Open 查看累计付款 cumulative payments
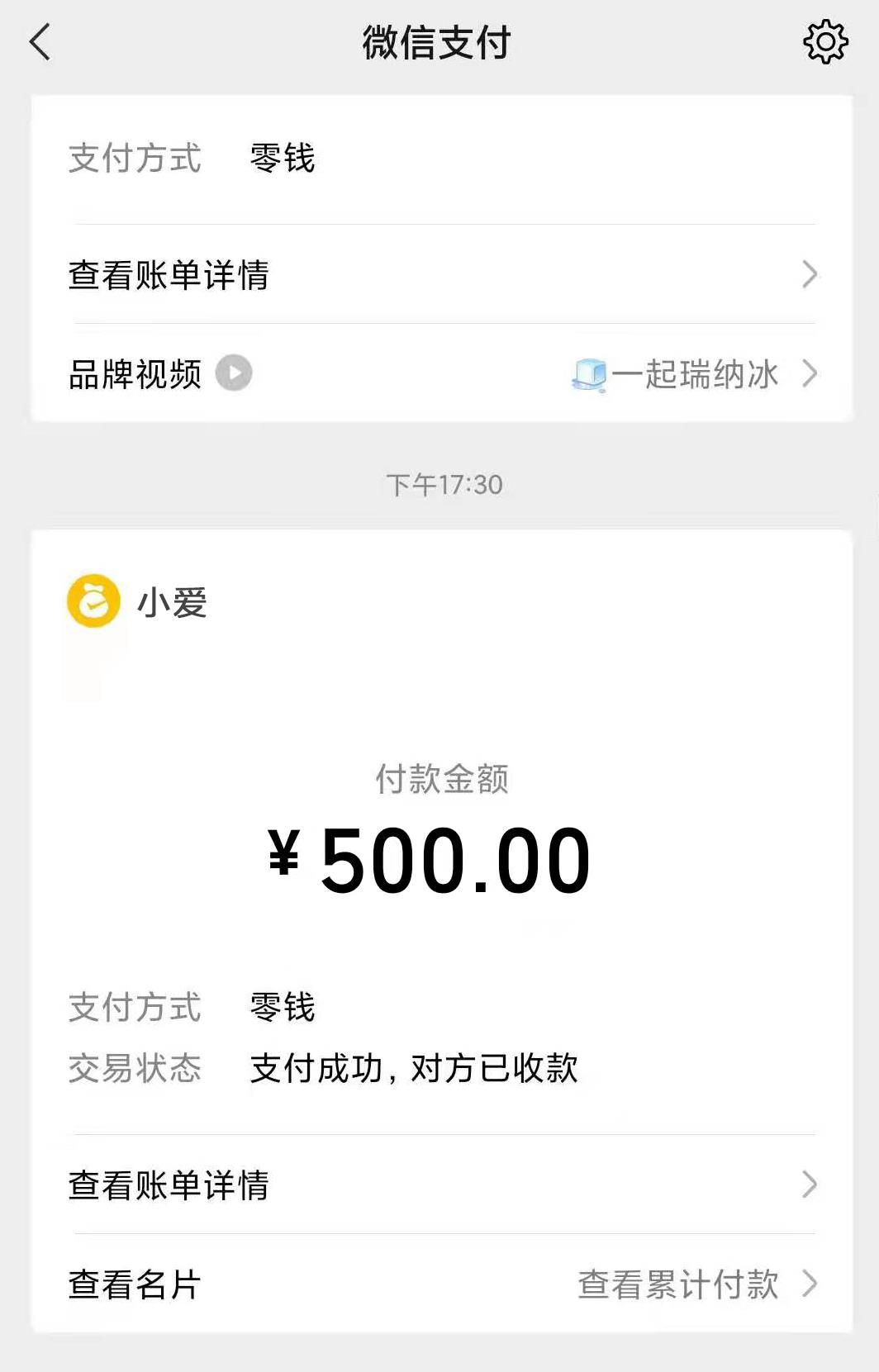The width and height of the screenshot is (879, 1372). (x=694, y=1284)
